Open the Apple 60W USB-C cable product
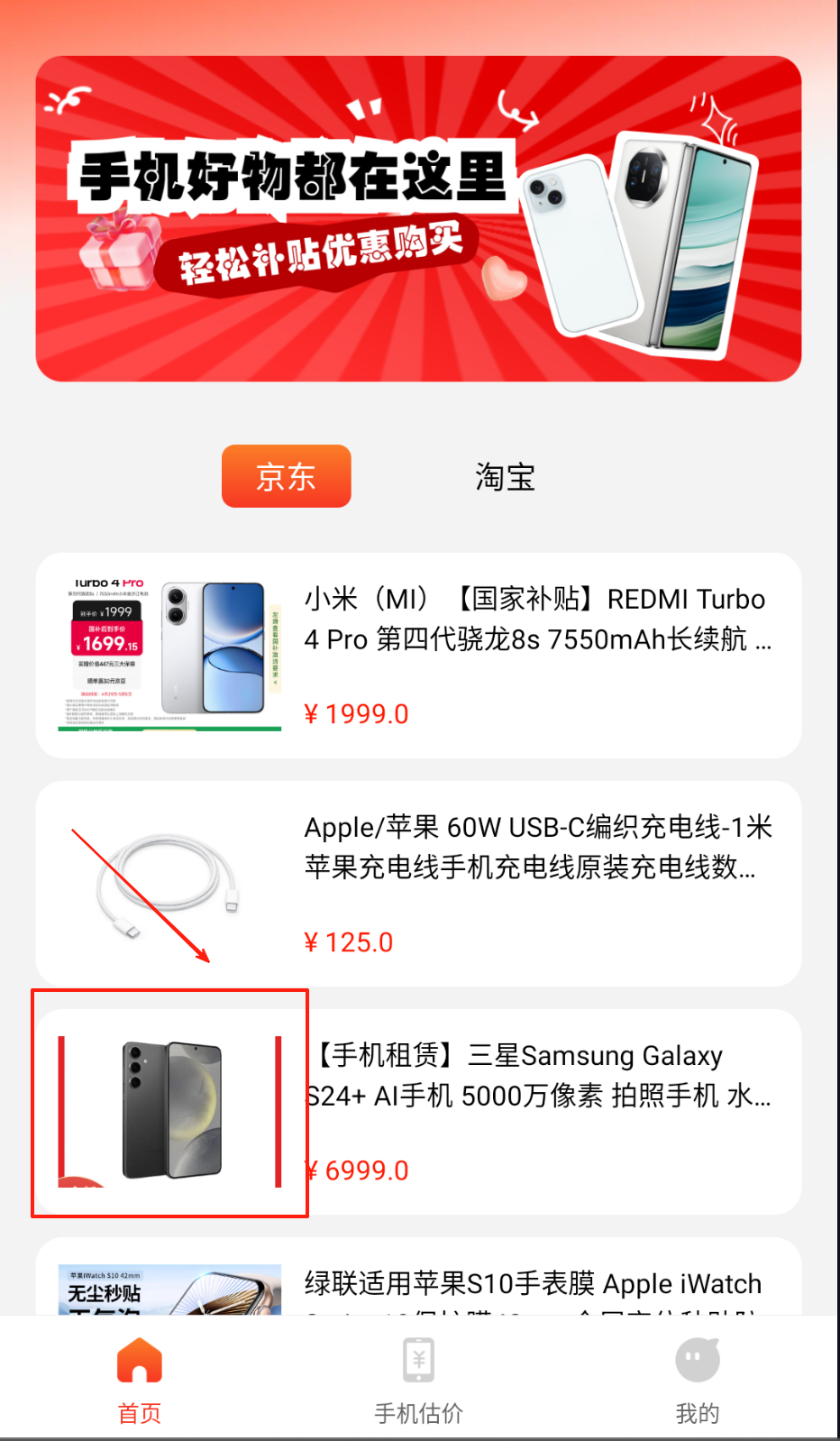This screenshot has width=840, height=1441. point(418,884)
